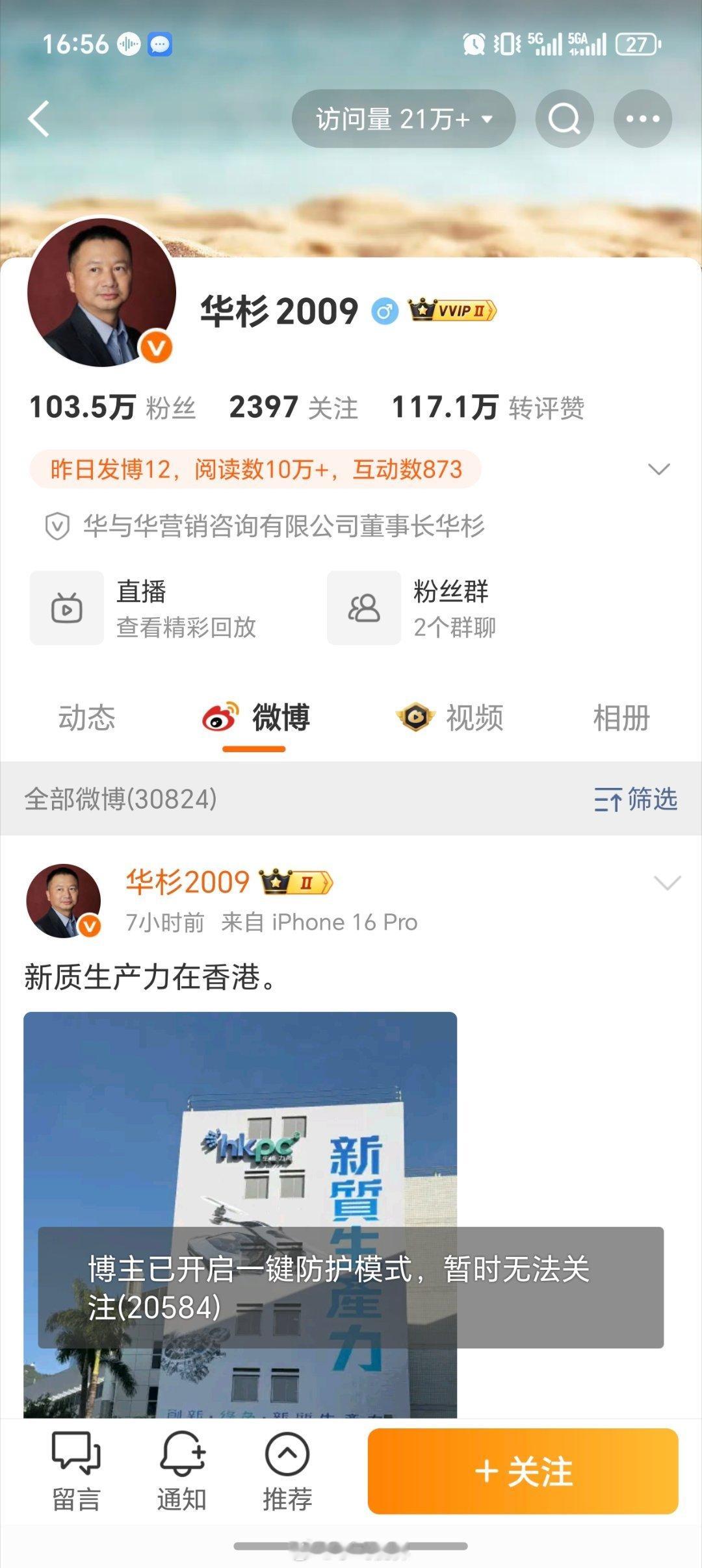This screenshot has height=1568, width=702.
Task: Tap the VVIP II membership badge
Action: point(450,311)
